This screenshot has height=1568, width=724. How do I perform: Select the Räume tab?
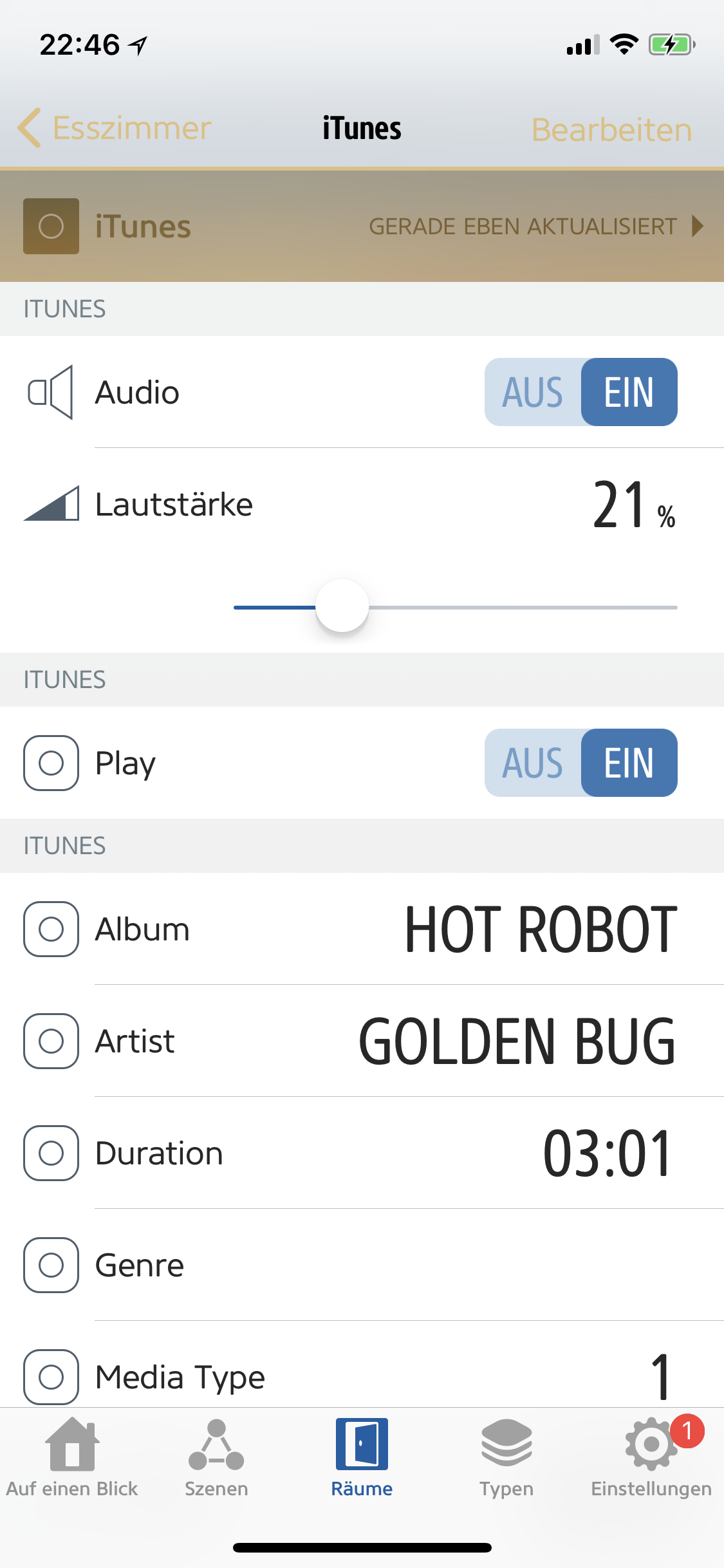pyautogui.click(x=362, y=1456)
